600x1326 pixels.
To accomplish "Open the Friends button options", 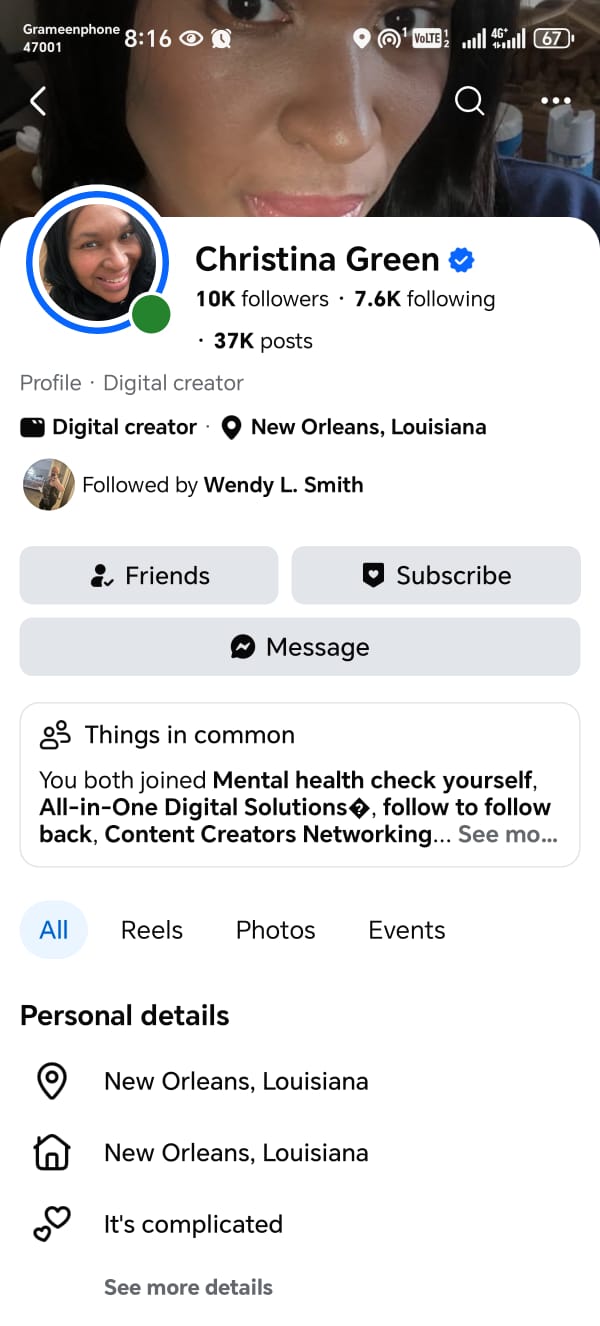I will pyautogui.click(x=149, y=575).
